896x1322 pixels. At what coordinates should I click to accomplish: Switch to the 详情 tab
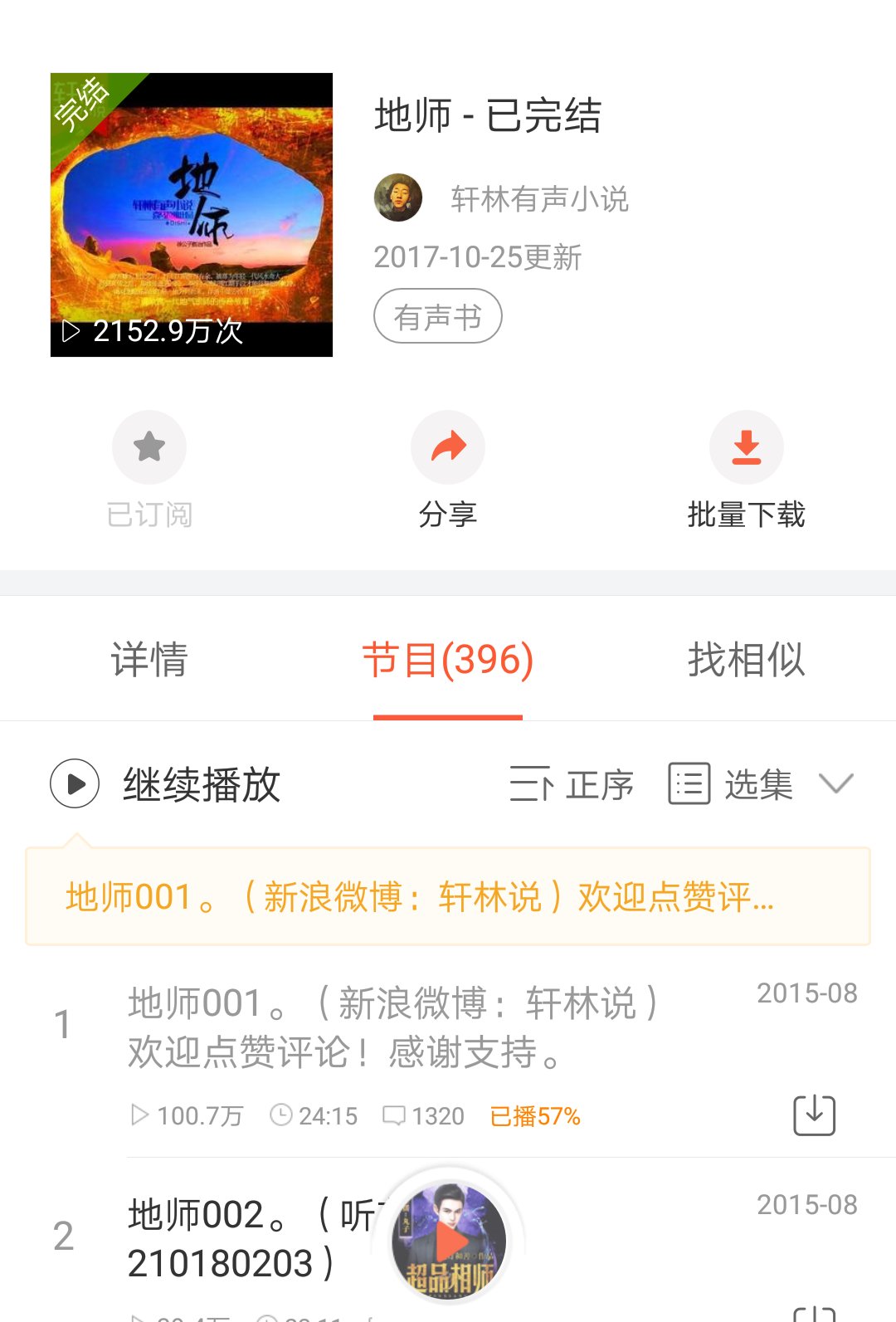click(x=149, y=660)
